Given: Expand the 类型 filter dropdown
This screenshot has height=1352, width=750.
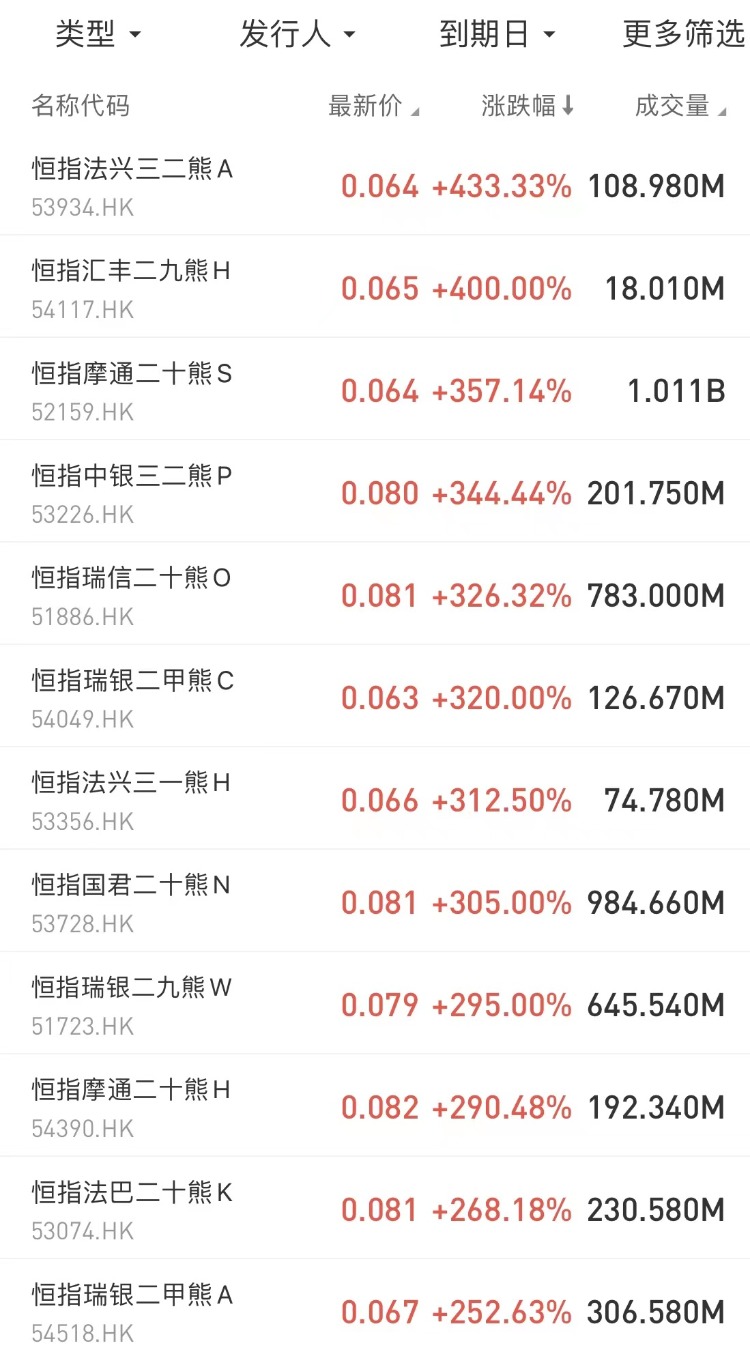Looking at the screenshot, I should (98, 35).
